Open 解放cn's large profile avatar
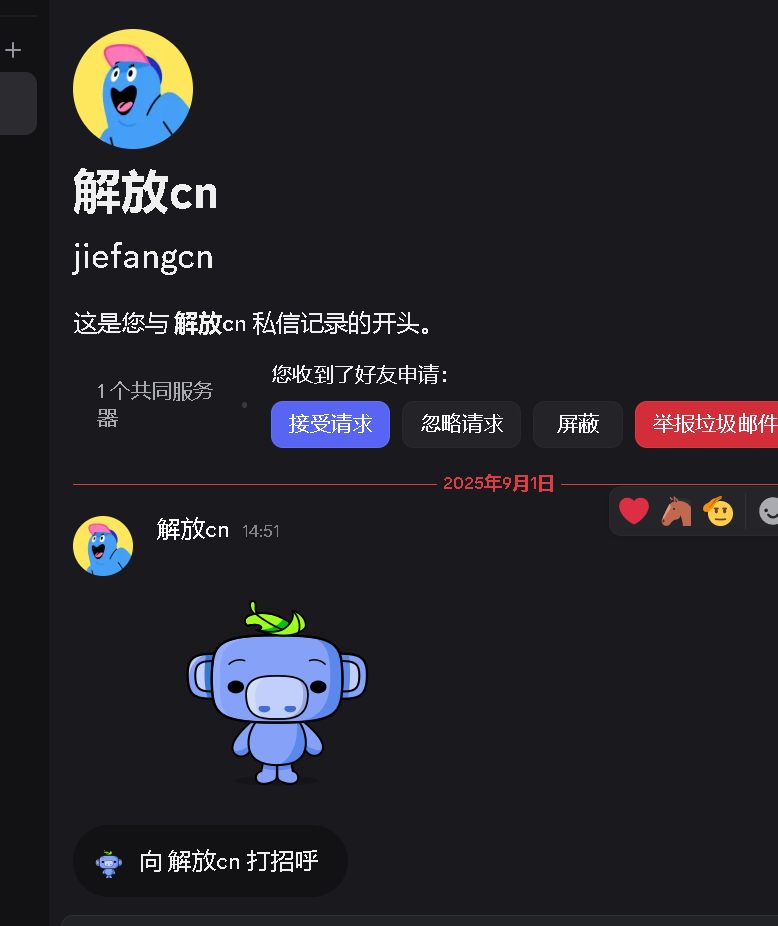This screenshot has width=778, height=926. pos(133,89)
